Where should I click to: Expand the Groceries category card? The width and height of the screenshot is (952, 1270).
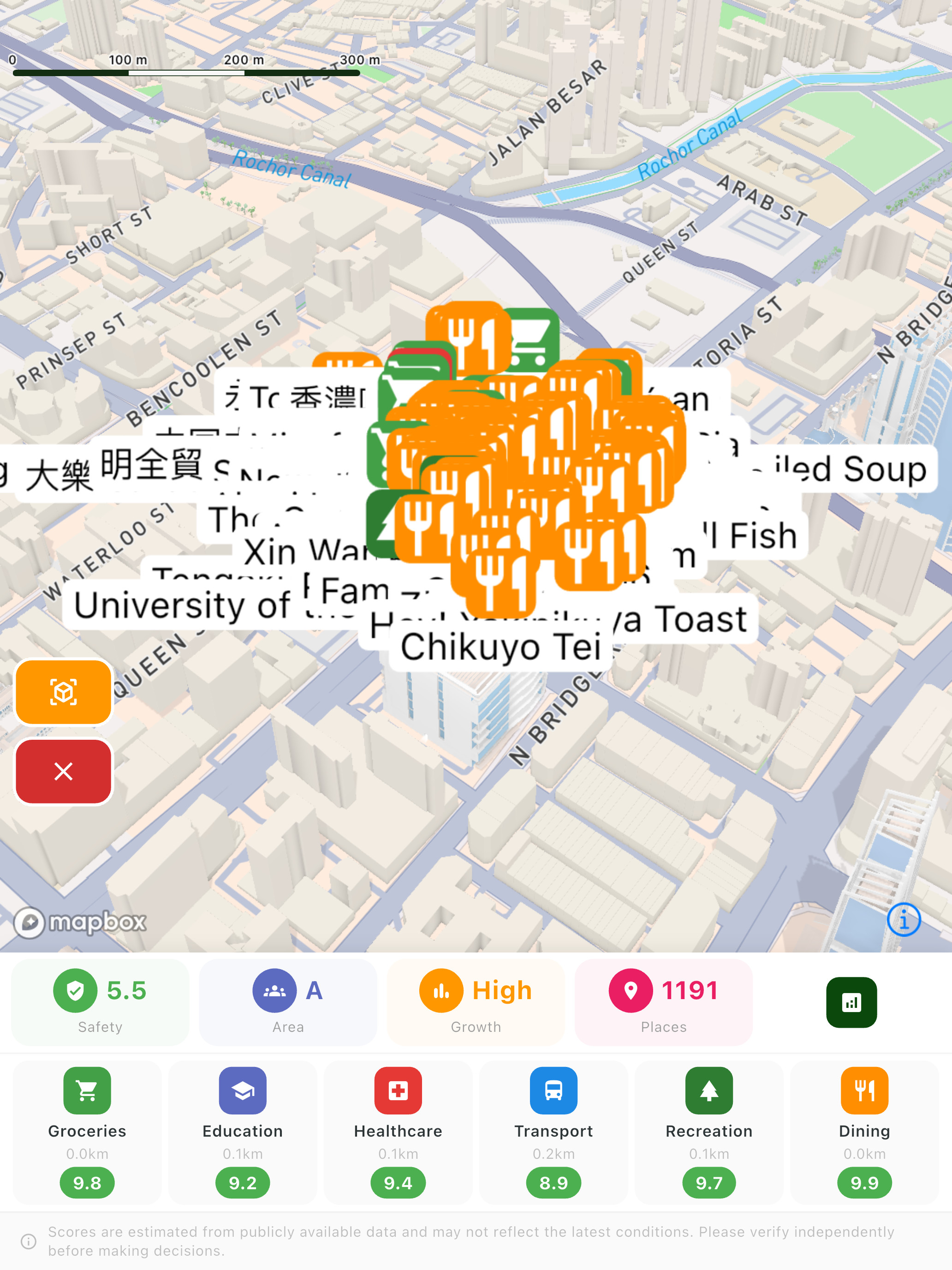[x=87, y=1131]
